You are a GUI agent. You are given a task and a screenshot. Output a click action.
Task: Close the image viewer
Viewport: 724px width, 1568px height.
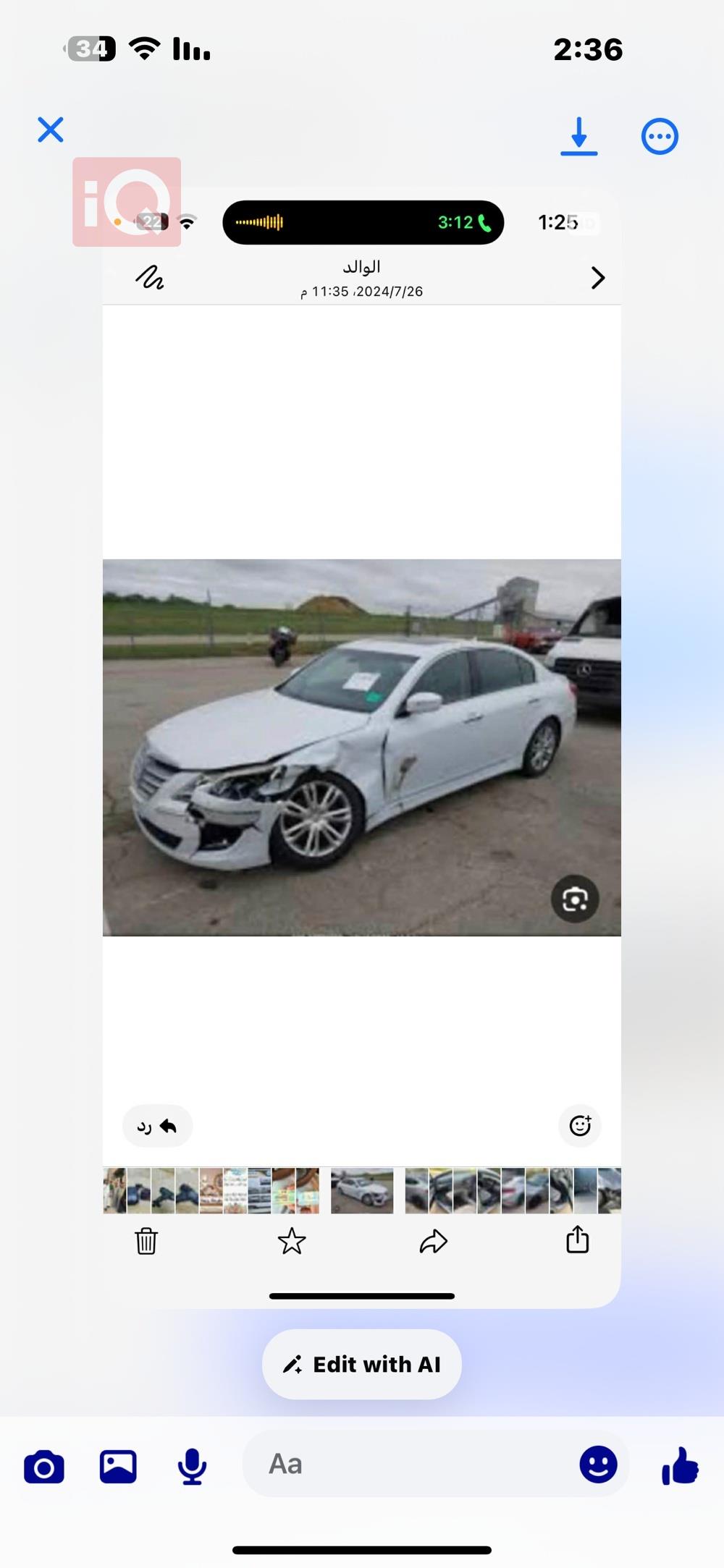point(51,130)
